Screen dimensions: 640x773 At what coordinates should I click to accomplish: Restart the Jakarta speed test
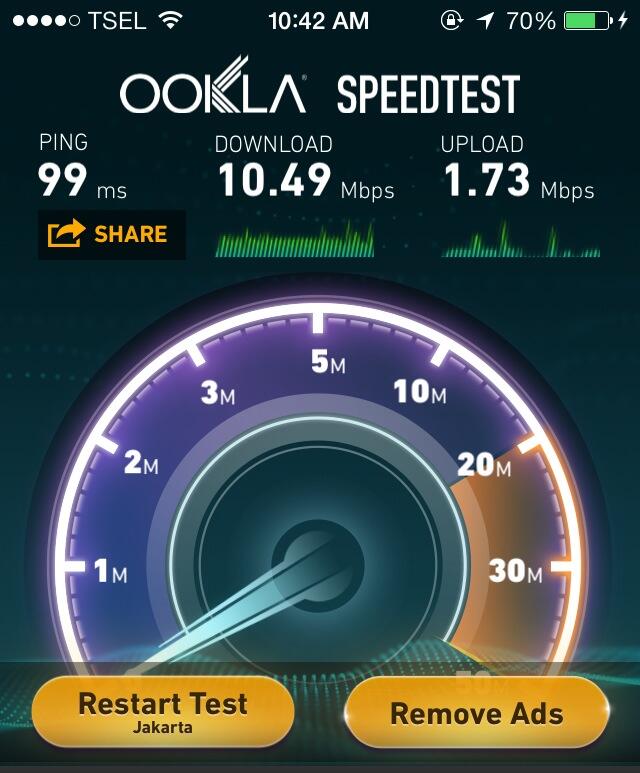pos(162,711)
